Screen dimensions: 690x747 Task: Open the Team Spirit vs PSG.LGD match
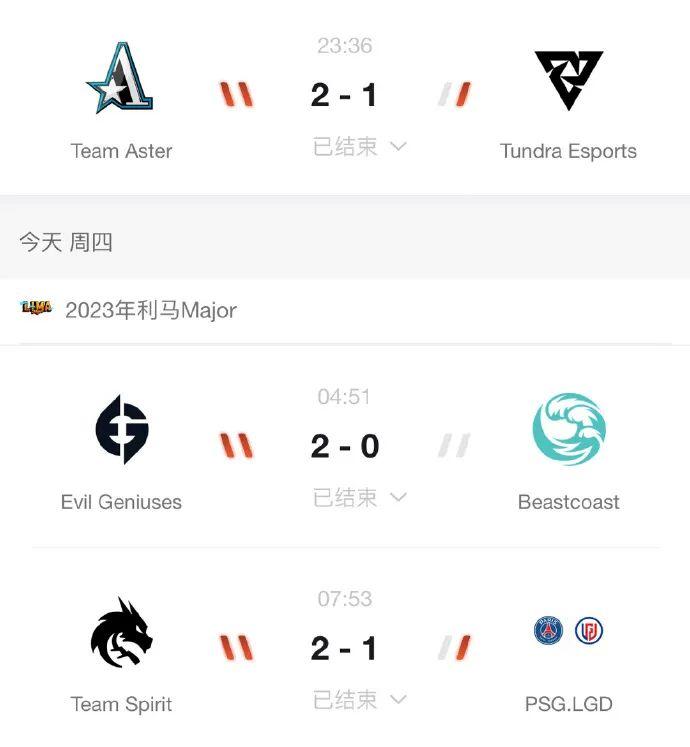(x=344, y=648)
